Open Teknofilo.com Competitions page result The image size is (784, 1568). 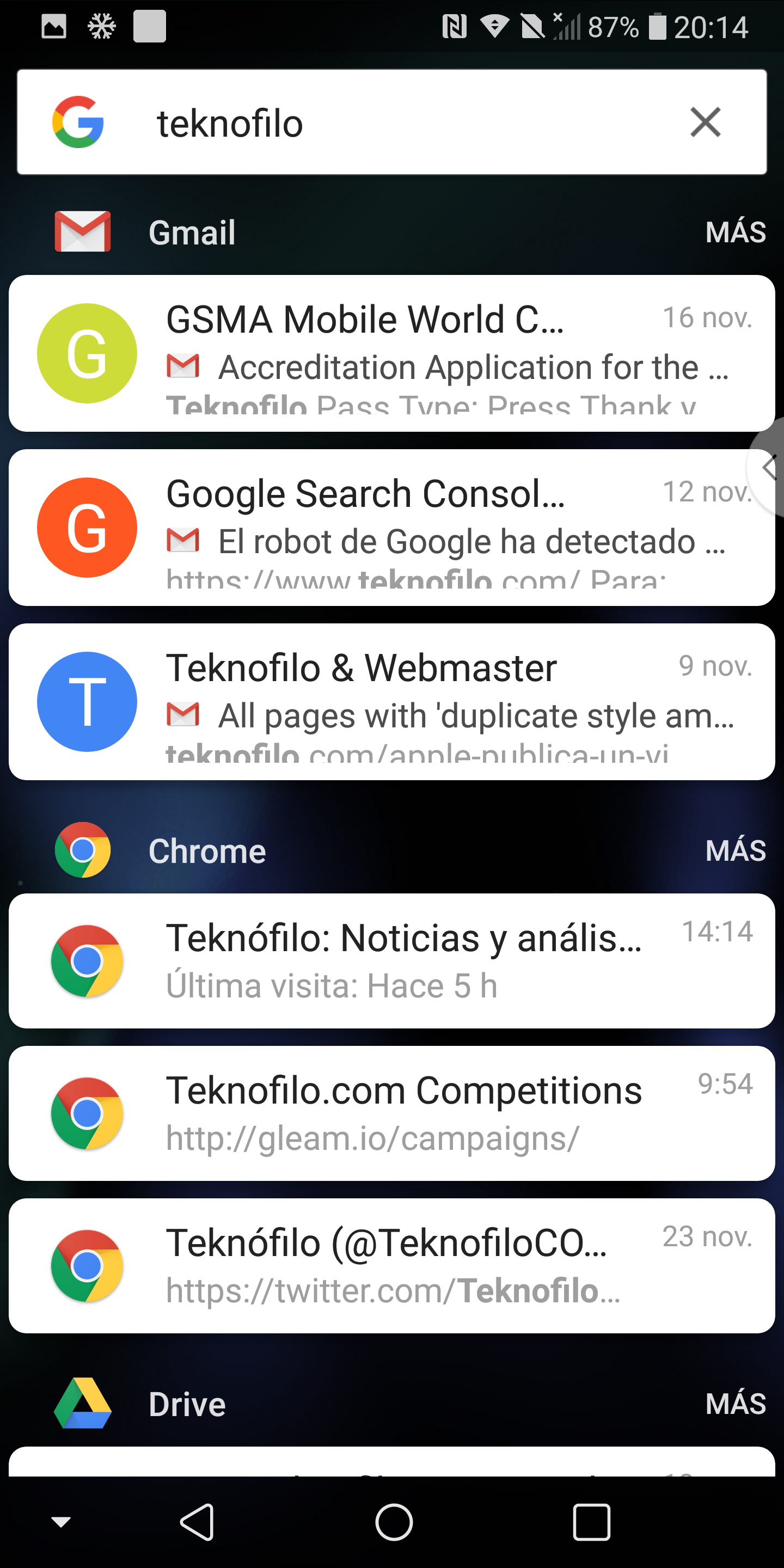tap(392, 1113)
